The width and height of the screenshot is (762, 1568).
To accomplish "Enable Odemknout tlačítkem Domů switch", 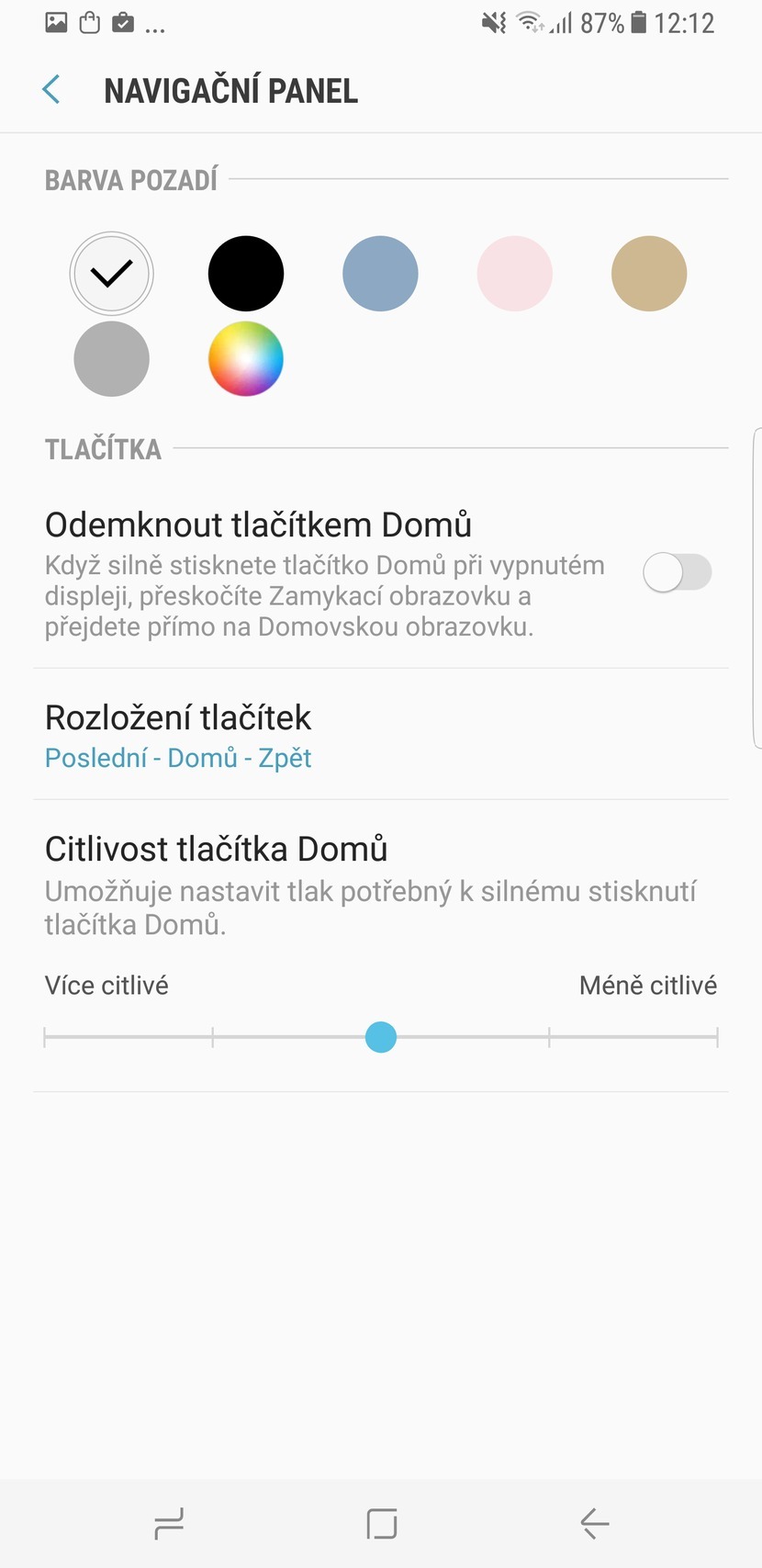I will [x=678, y=571].
